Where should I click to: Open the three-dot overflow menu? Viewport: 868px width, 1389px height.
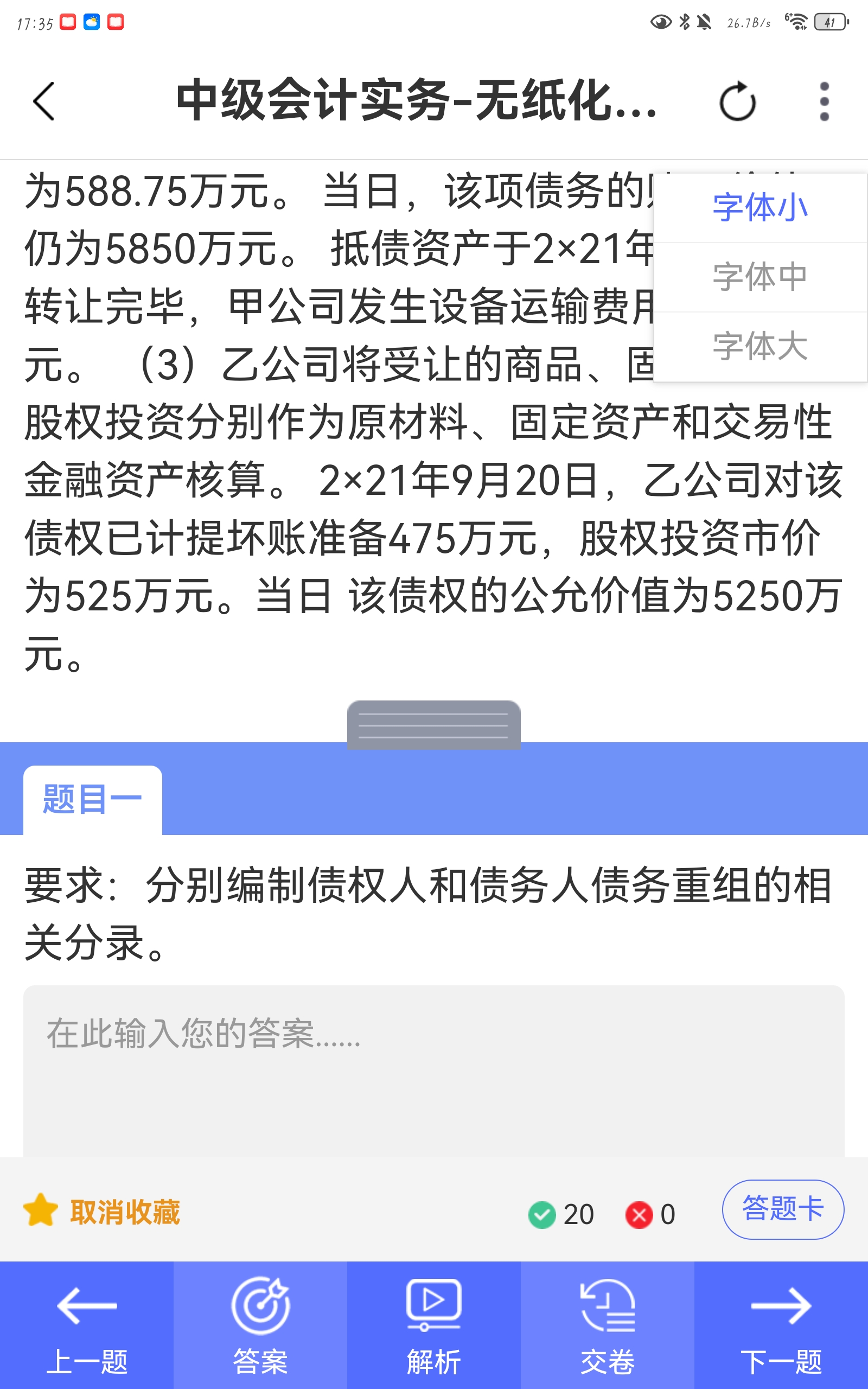click(824, 101)
